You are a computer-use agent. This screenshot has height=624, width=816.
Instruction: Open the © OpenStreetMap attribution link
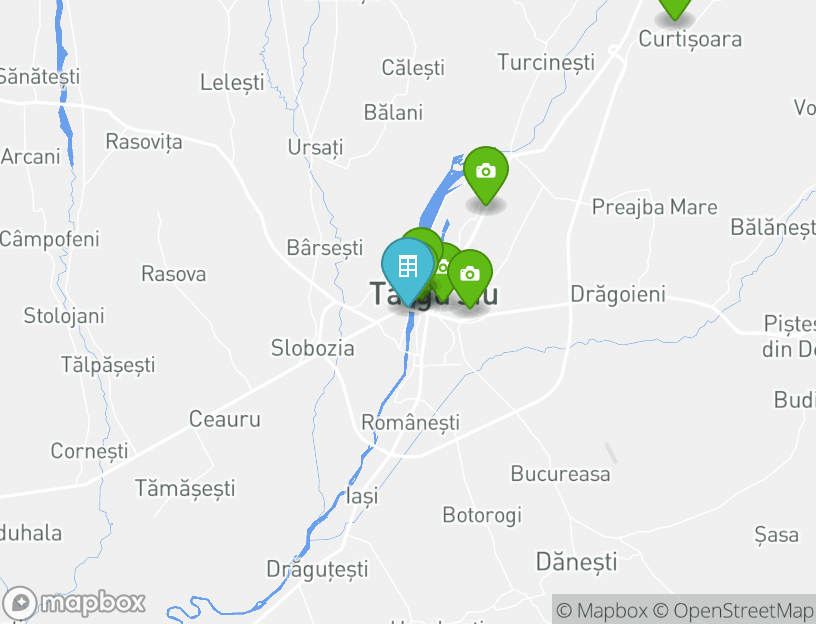[x=733, y=610]
